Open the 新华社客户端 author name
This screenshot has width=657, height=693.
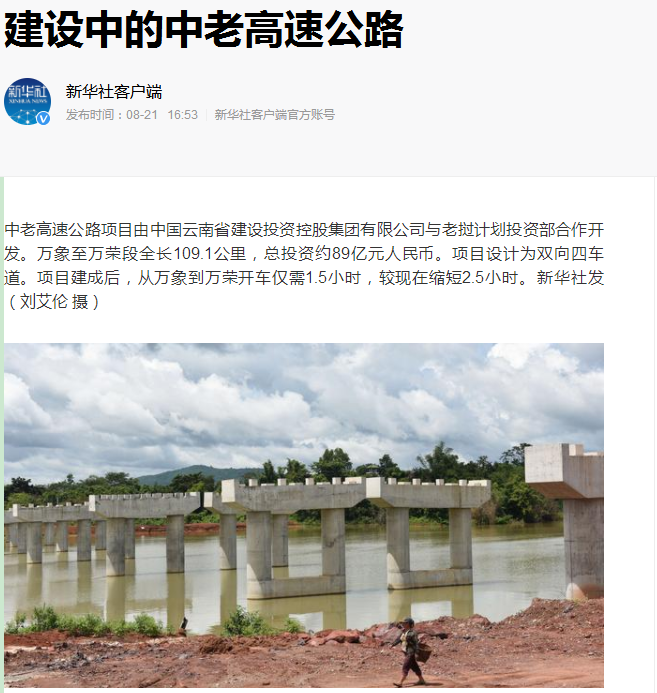pyautogui.click(x=114, y=91)
